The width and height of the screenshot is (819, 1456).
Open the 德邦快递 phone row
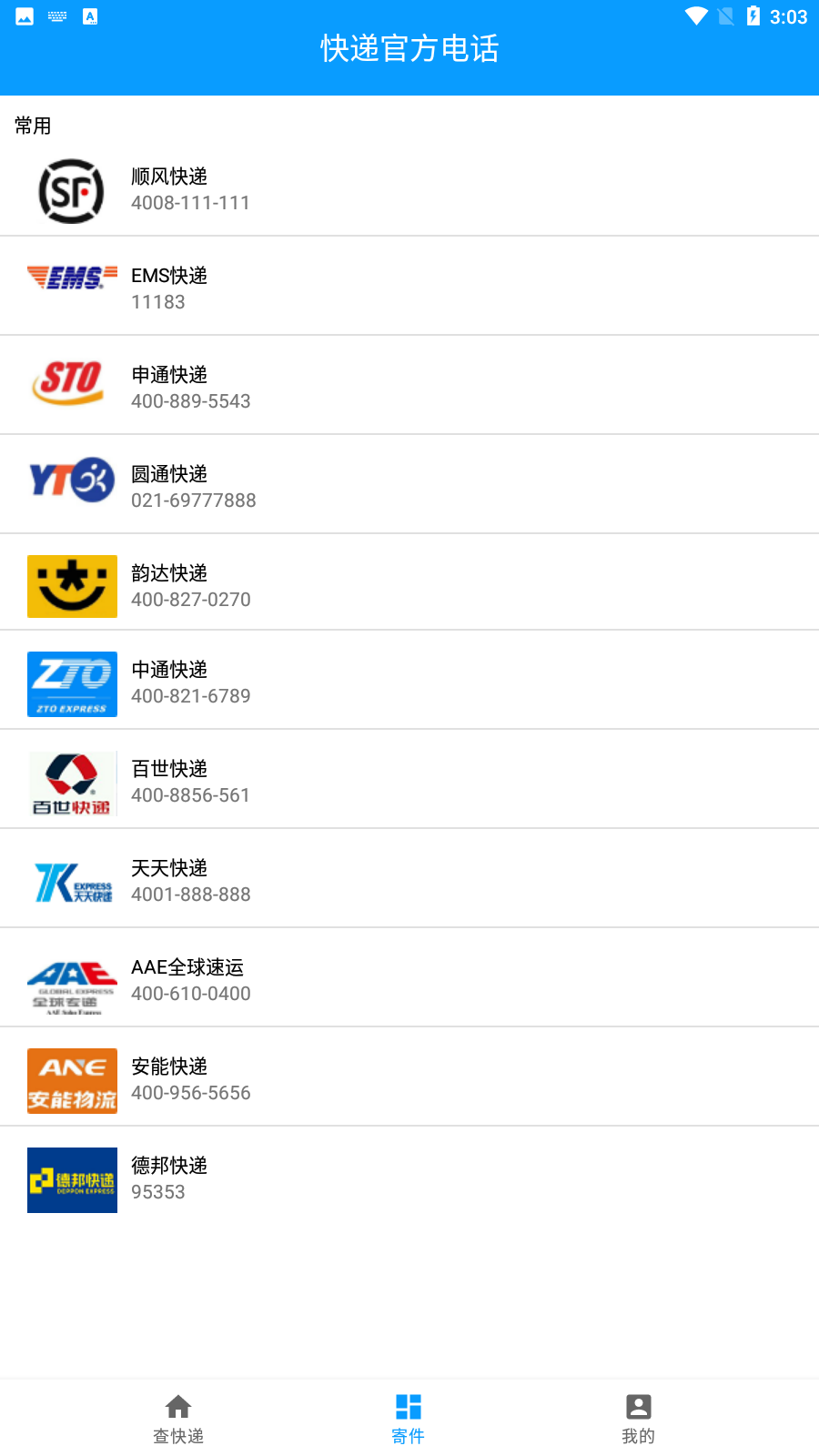tap(409, 1178)
